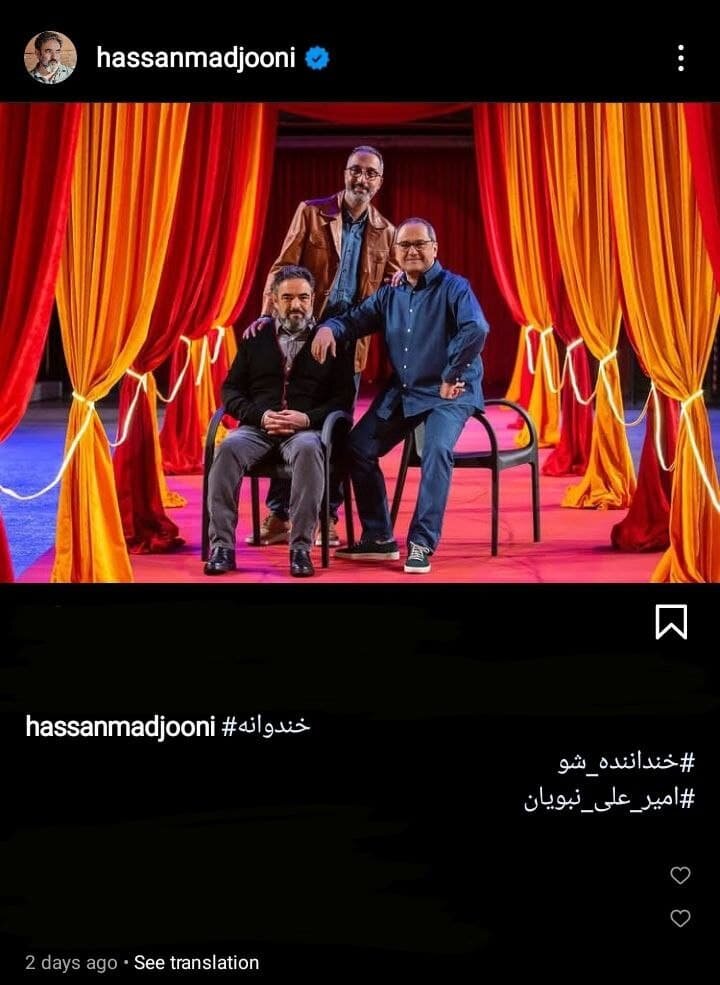720x985 pixels.
Task: Tap the hassanmadjooni username in the header
Action: (196, 58)
